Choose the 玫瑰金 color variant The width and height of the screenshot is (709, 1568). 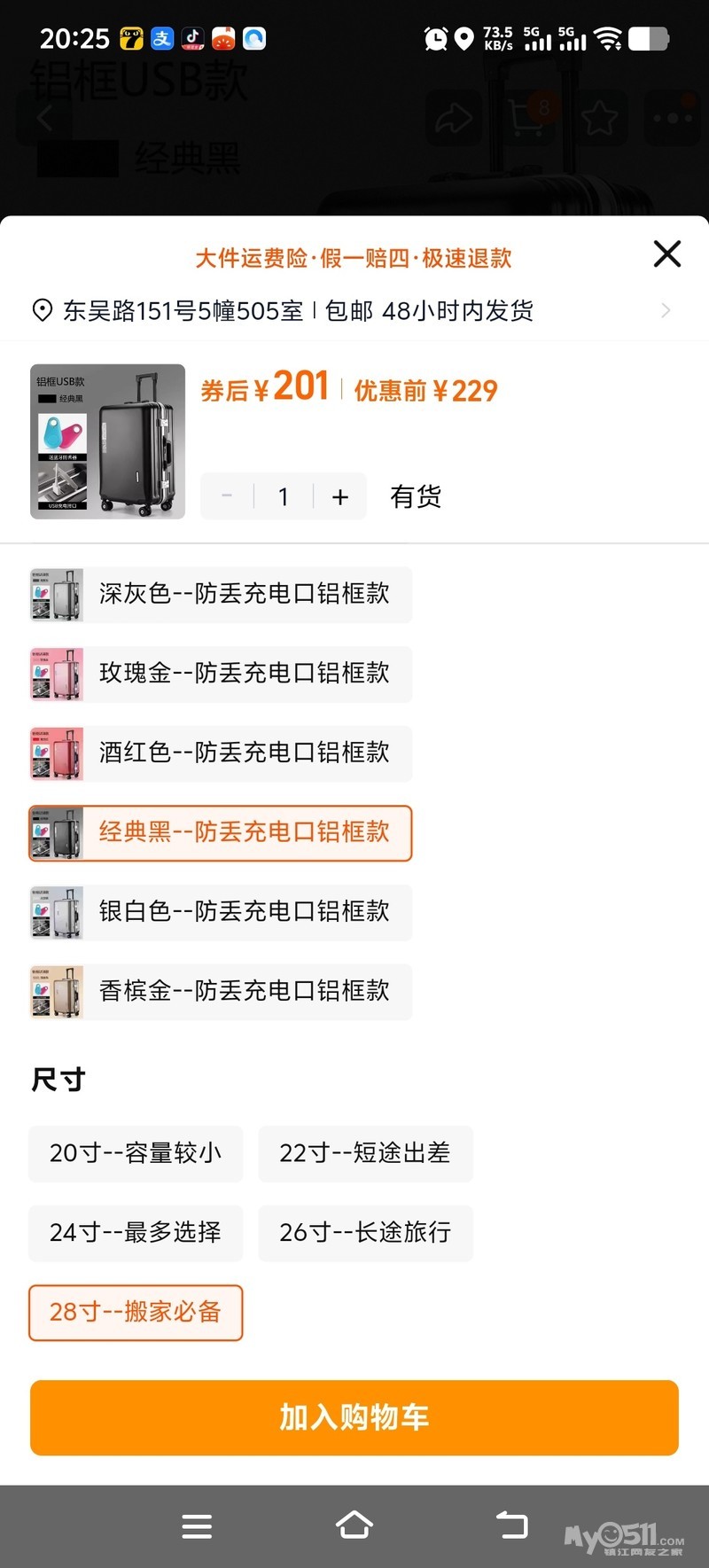click(x=221, y=674)
